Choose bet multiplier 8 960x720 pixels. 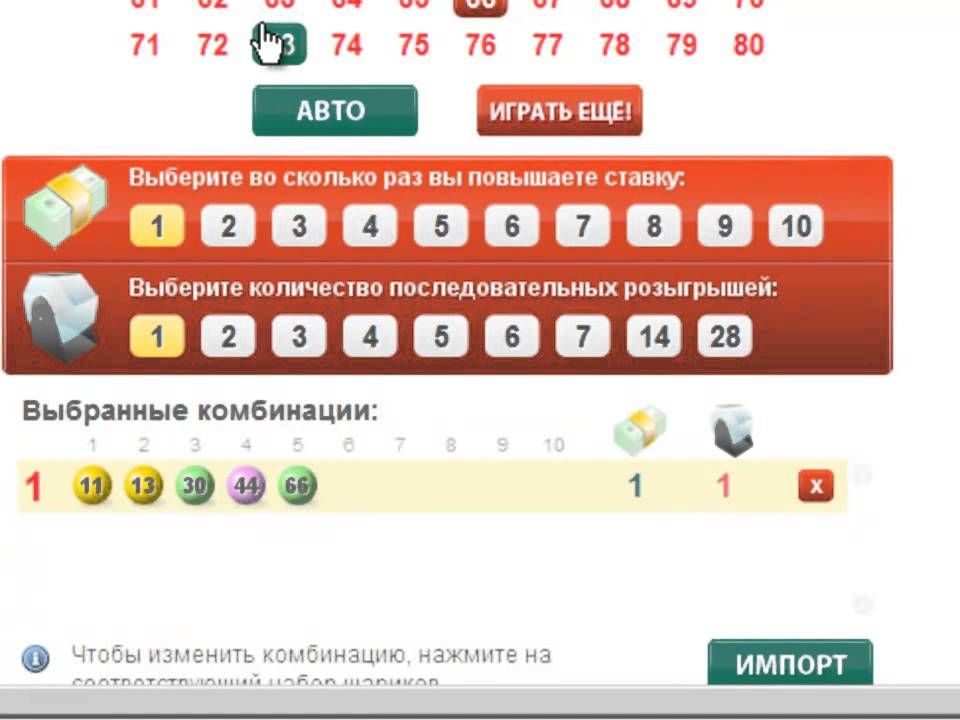pos(653,226)
